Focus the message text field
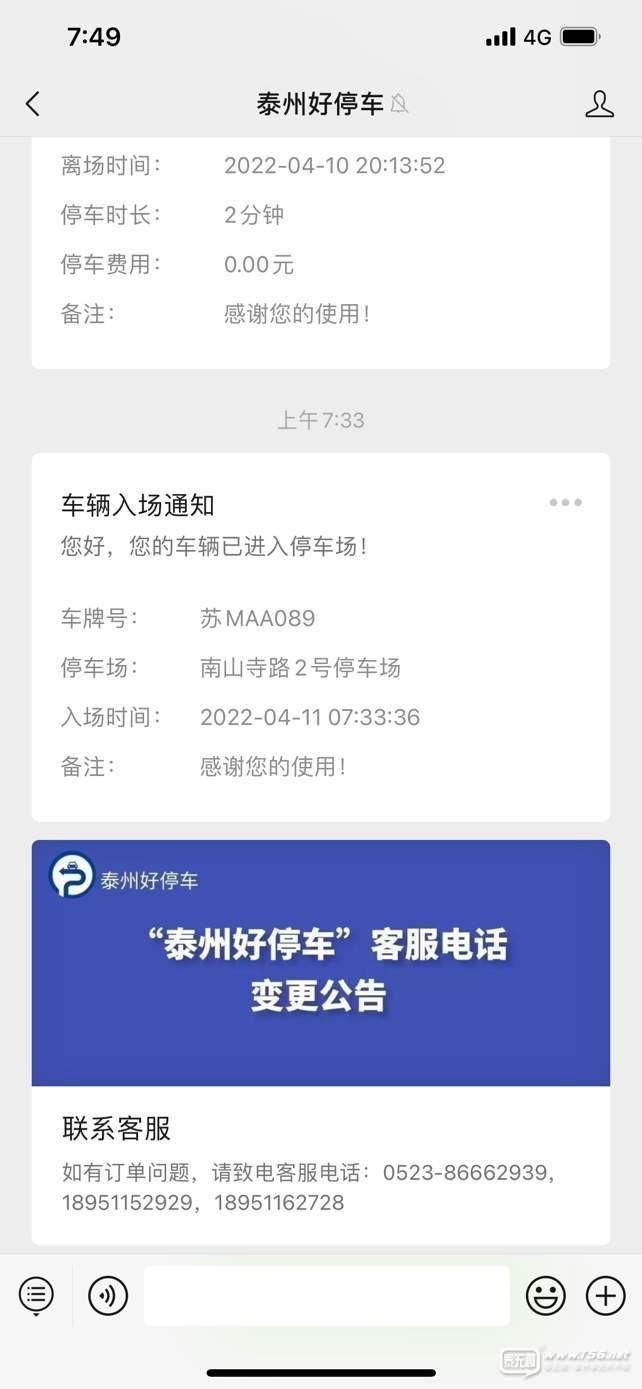This screenshot has width=642, height=1389. 327,1296
